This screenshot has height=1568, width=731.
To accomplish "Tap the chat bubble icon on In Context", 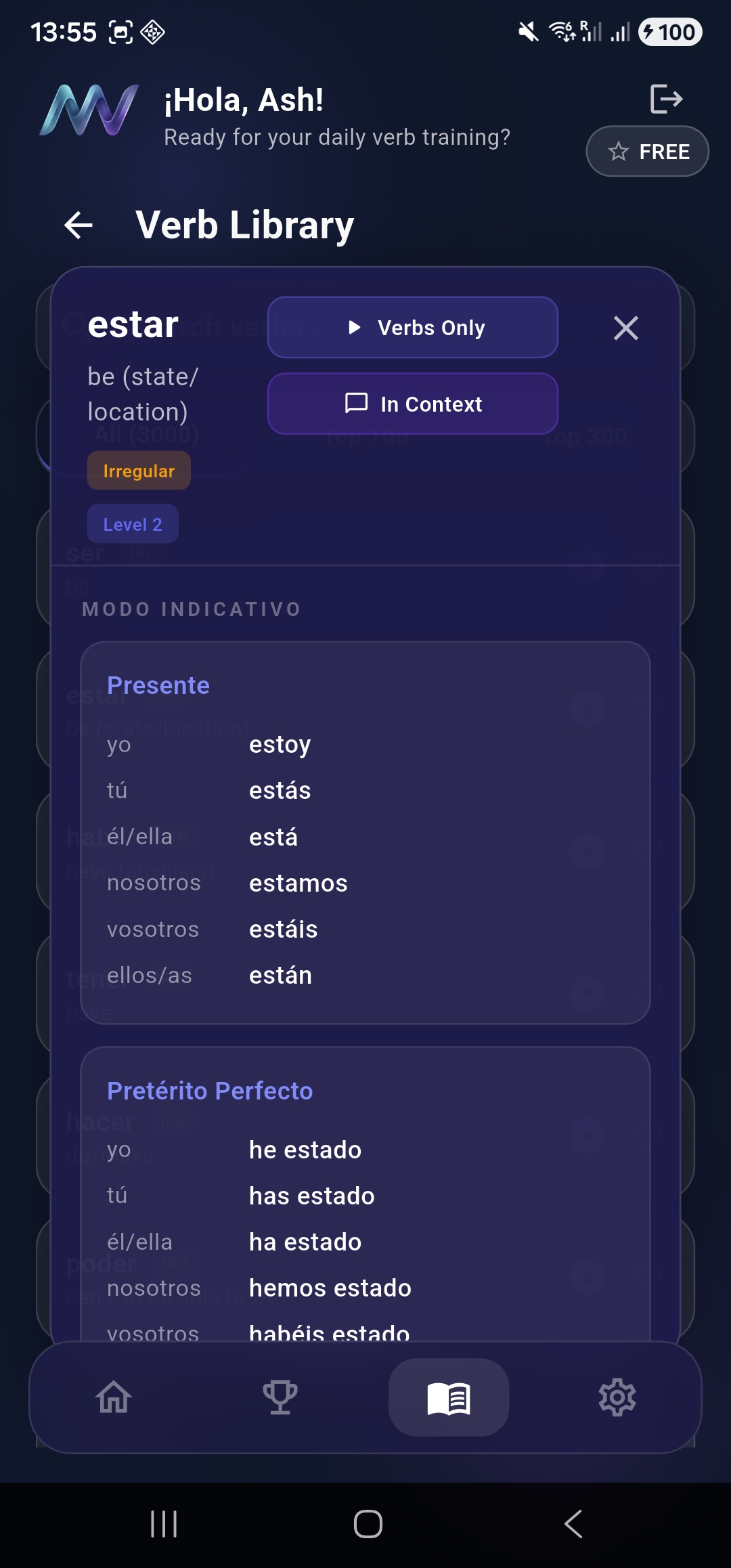I will click(355, 404).
